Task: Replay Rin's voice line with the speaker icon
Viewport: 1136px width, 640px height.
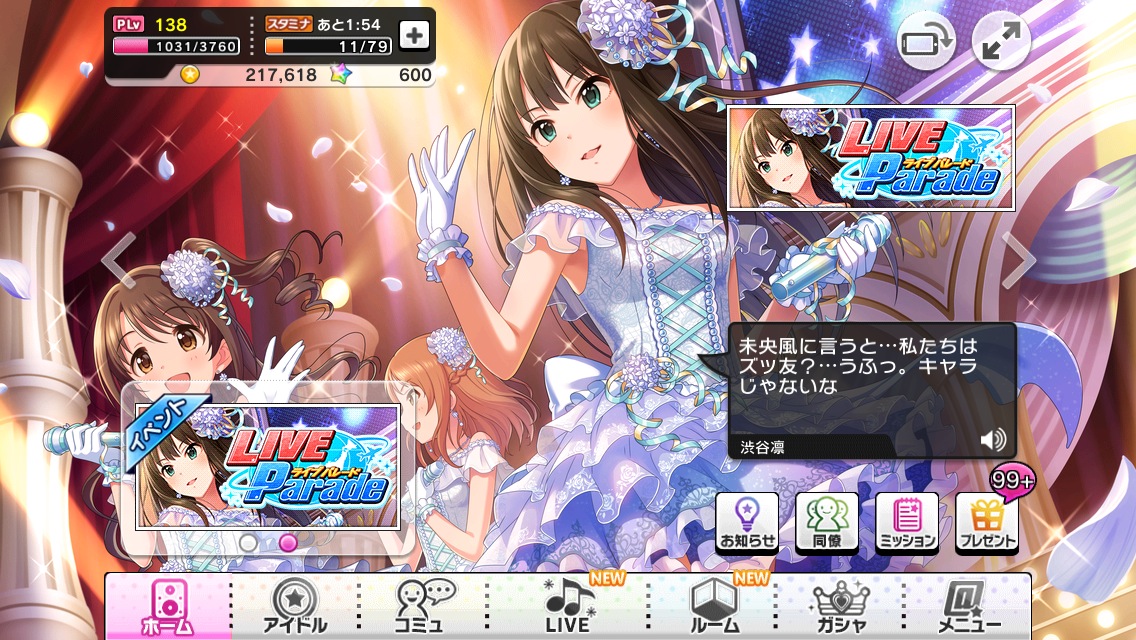Action: 992,440
